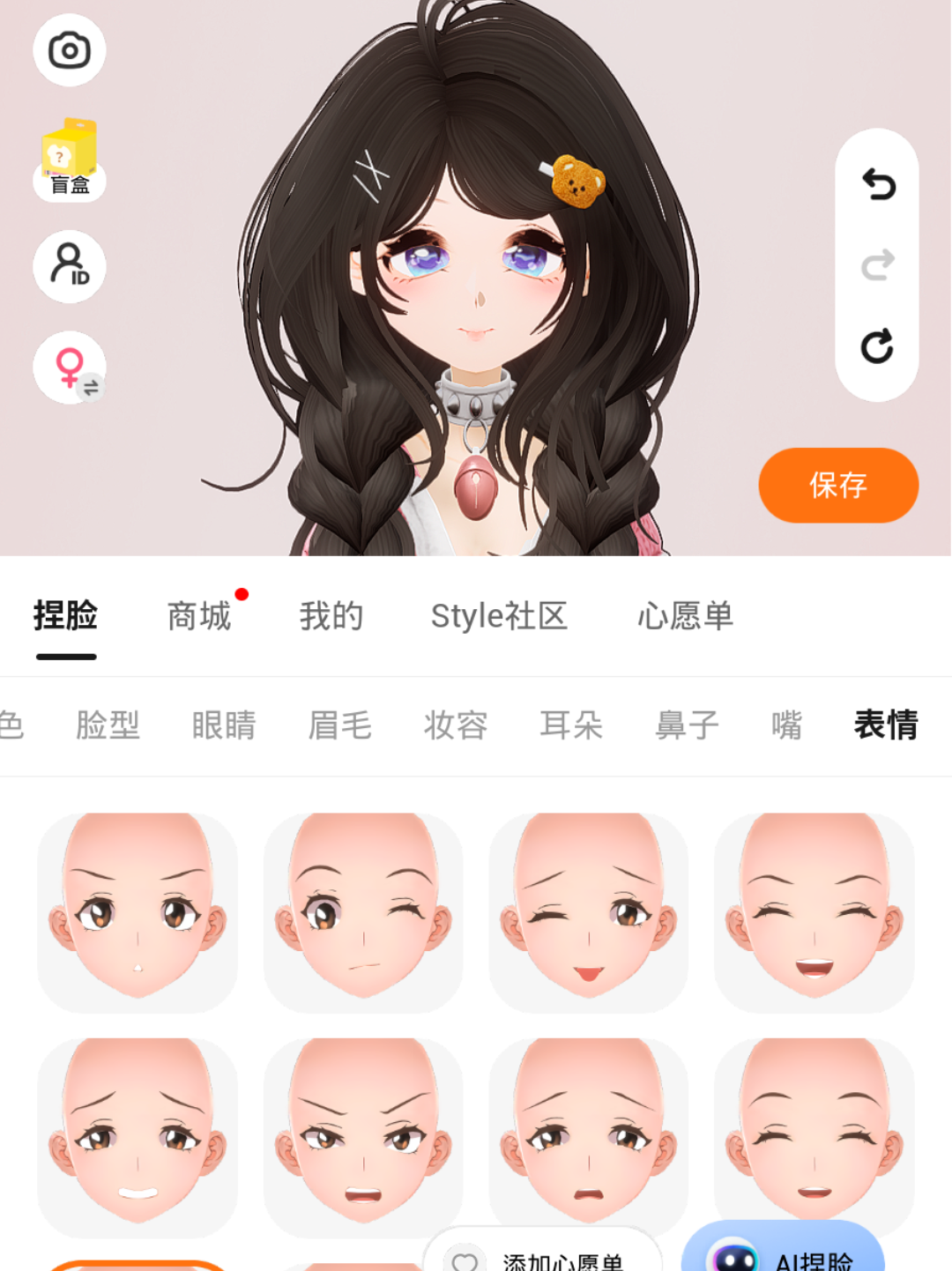Viewport: 952px width, 1271px height.
Task: Open the 心愿单 tab
Action: click(685, 616)
